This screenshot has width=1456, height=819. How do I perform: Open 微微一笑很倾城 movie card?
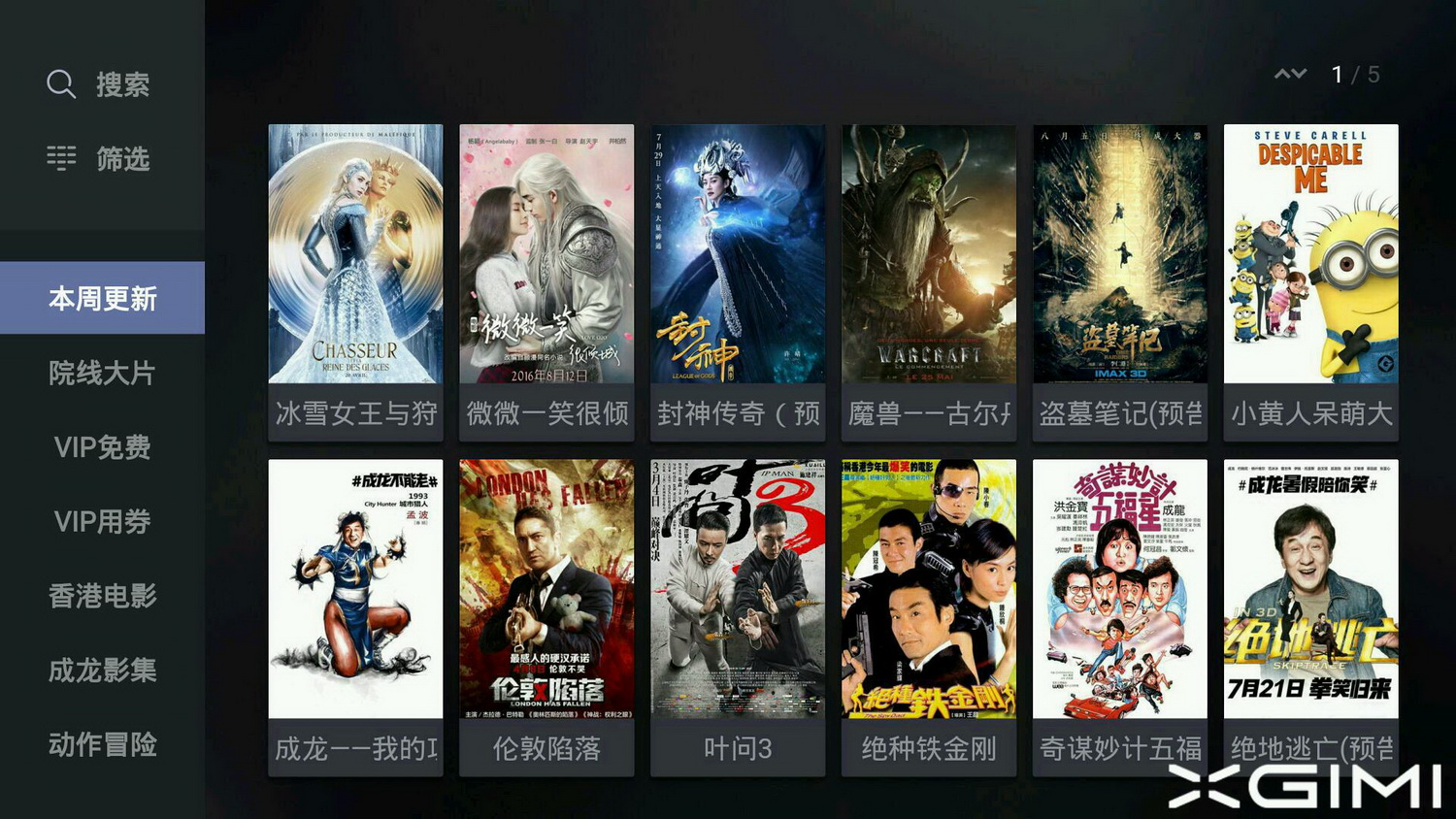tap(546, 281)
